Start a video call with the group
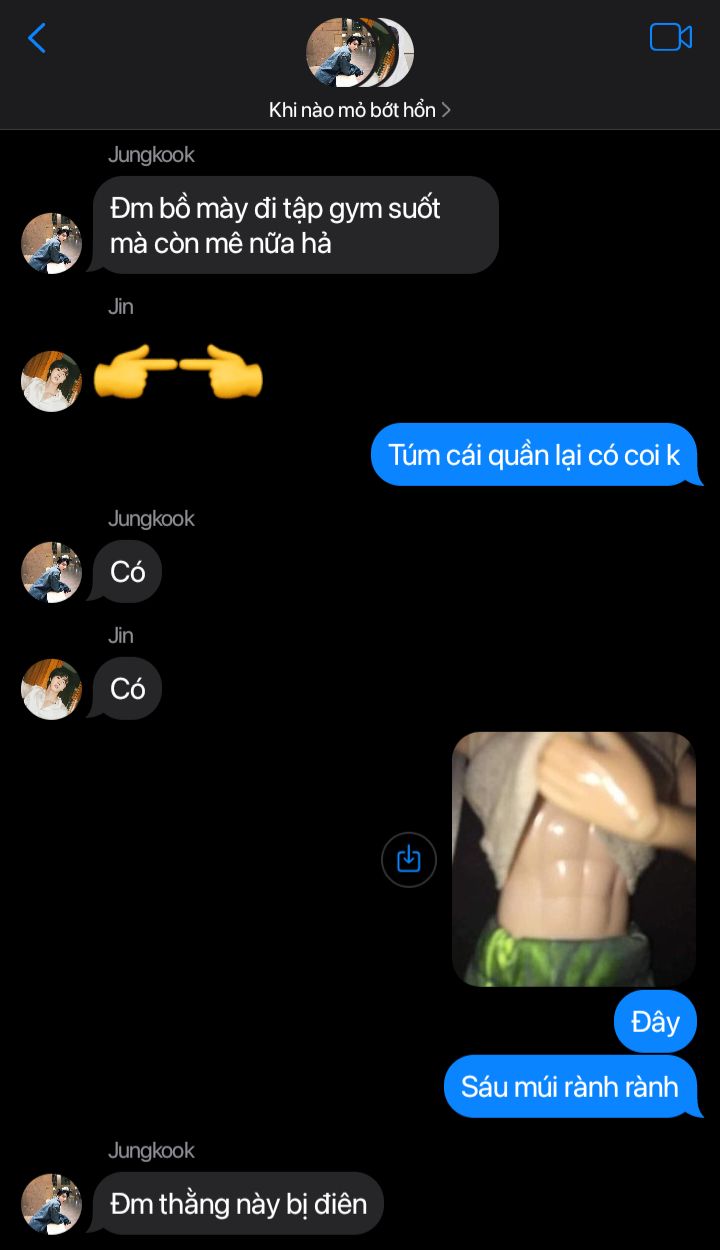The height and width of the screenshot is (1250, 720). pyautogui.click(x=671, y=37)
